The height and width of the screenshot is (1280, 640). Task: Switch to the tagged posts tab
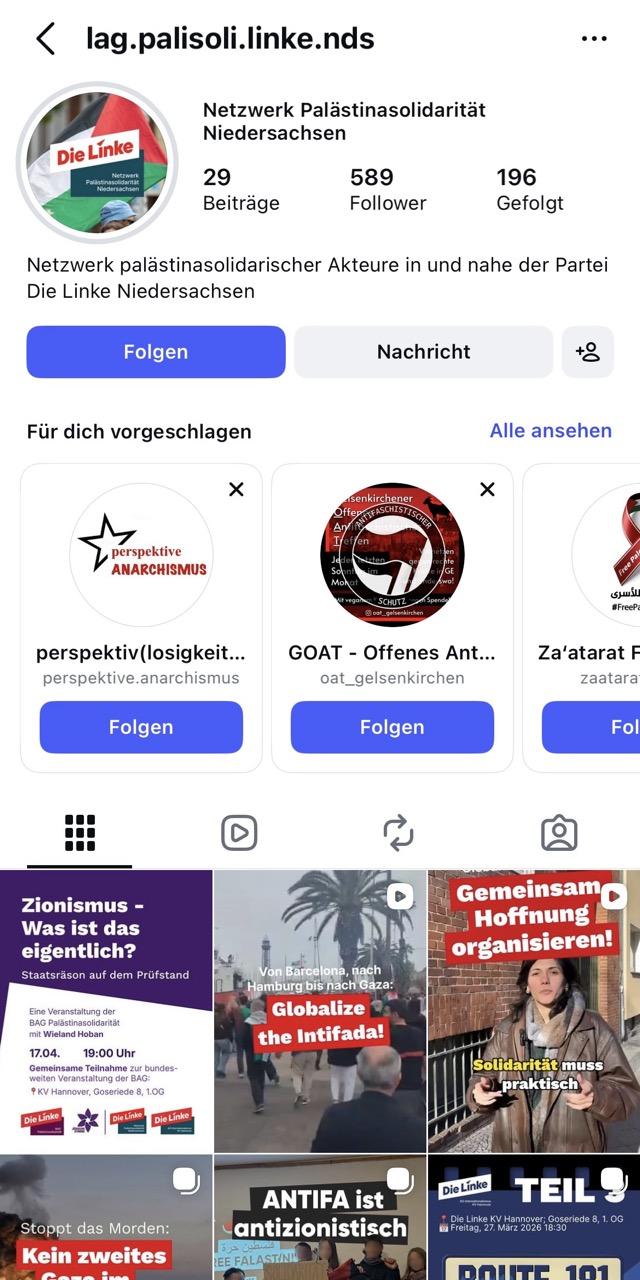(558, 833)
